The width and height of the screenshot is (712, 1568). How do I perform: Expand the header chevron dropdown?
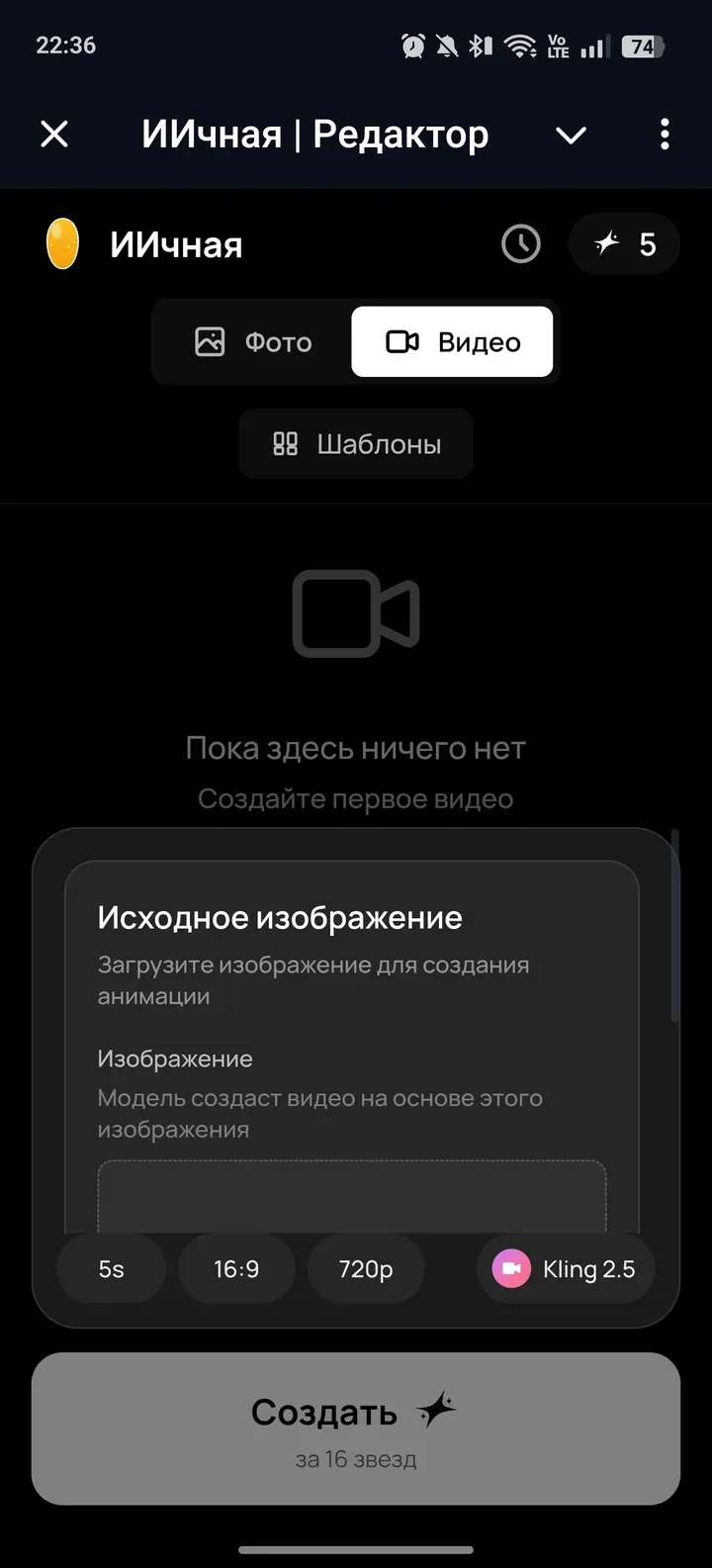(571, 135)
